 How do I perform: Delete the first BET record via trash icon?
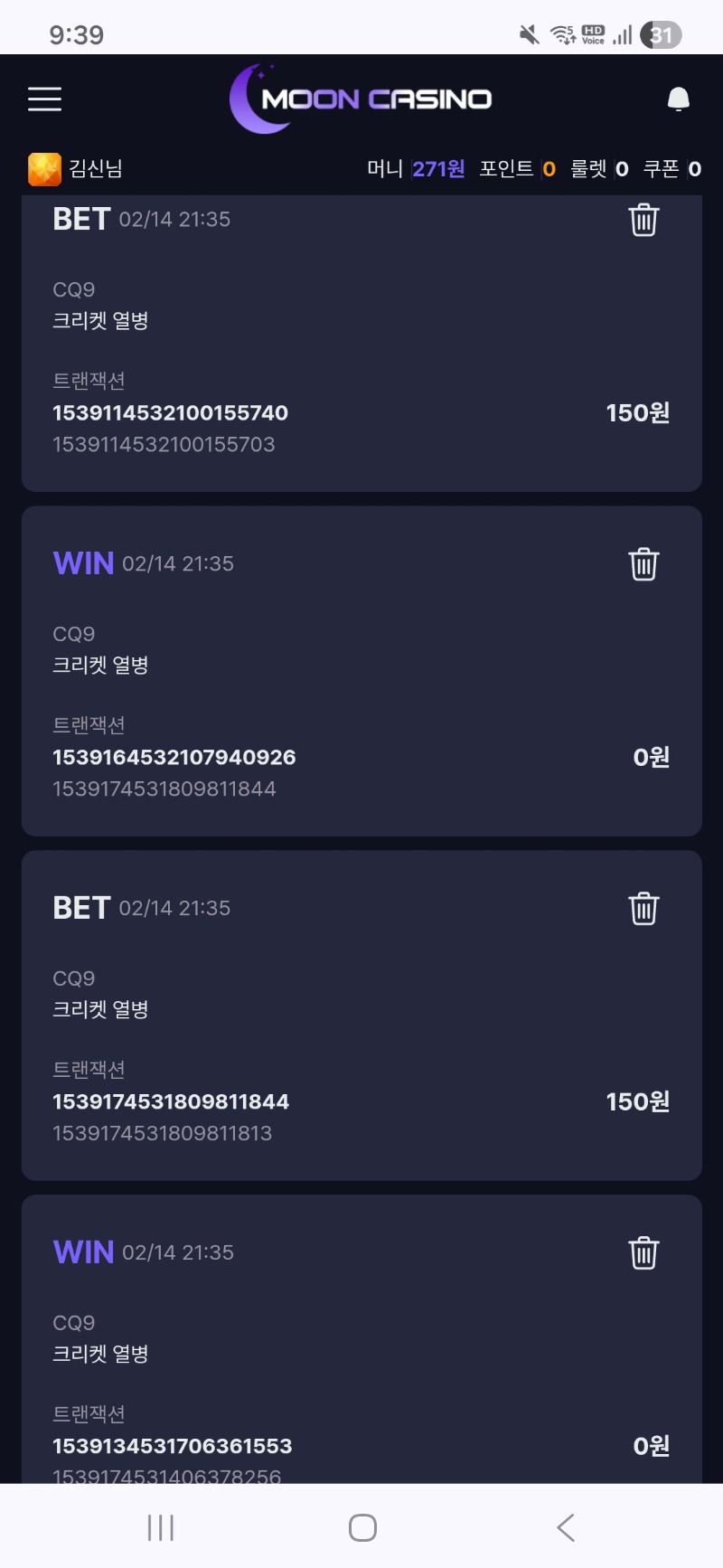643,219
